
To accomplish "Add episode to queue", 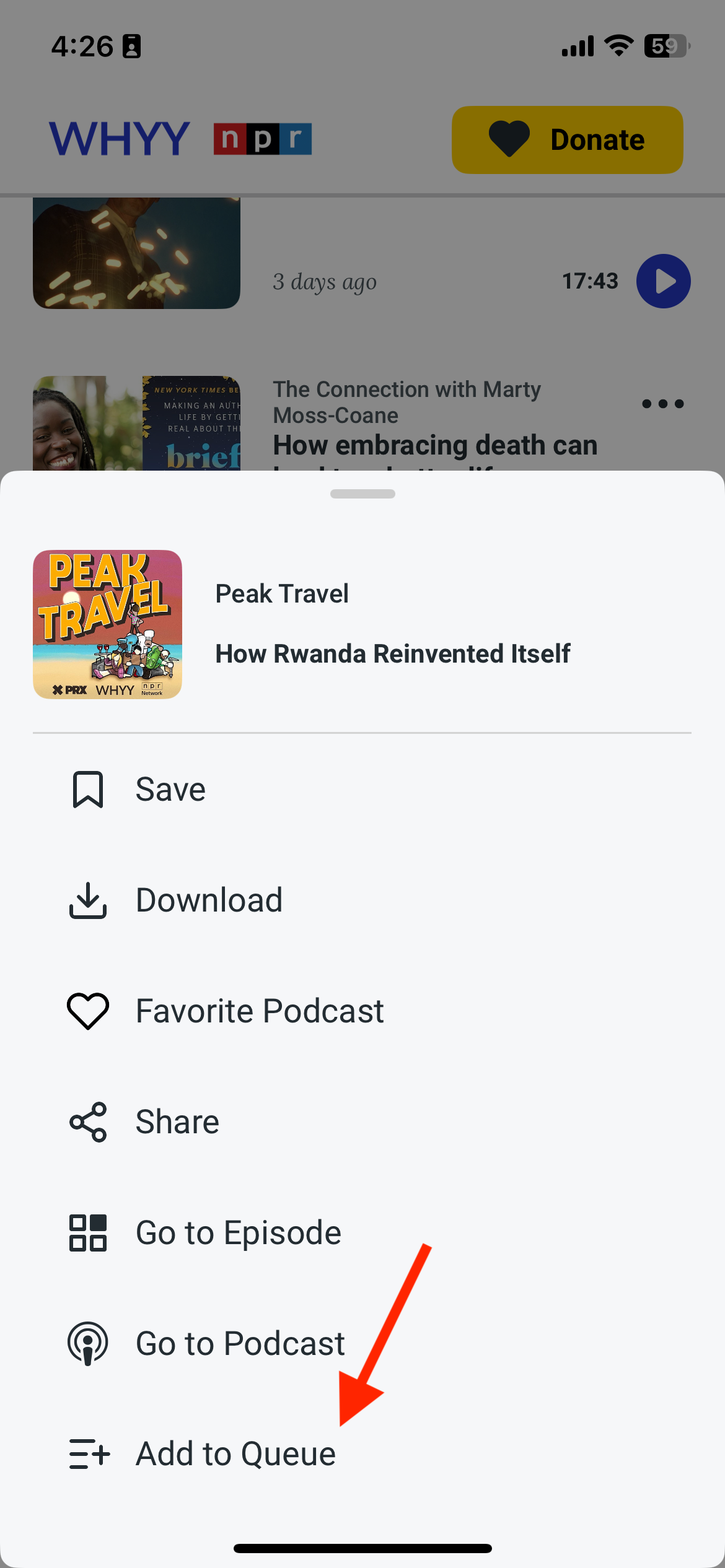I will point(235,1454).
